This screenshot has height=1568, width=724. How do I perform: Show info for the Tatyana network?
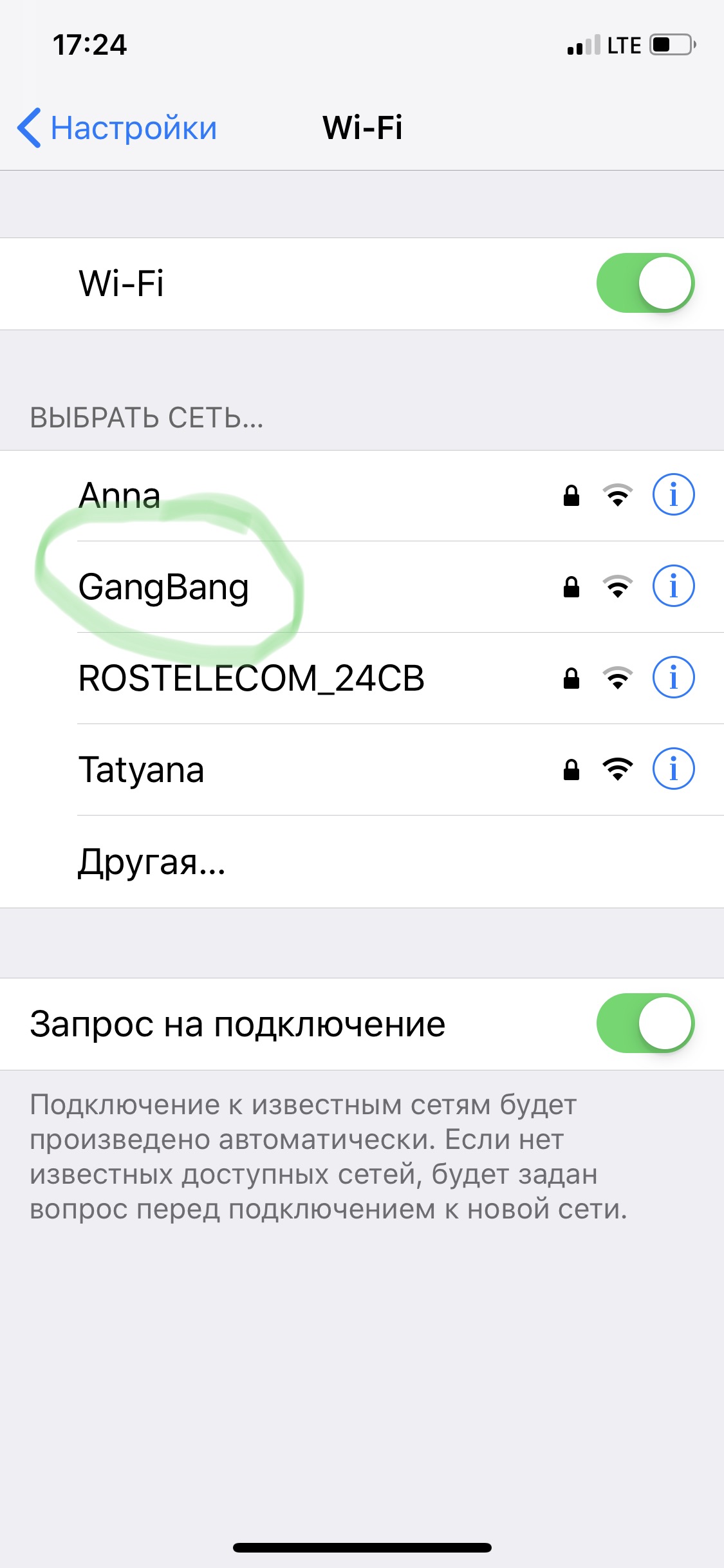tap(673, 769)
